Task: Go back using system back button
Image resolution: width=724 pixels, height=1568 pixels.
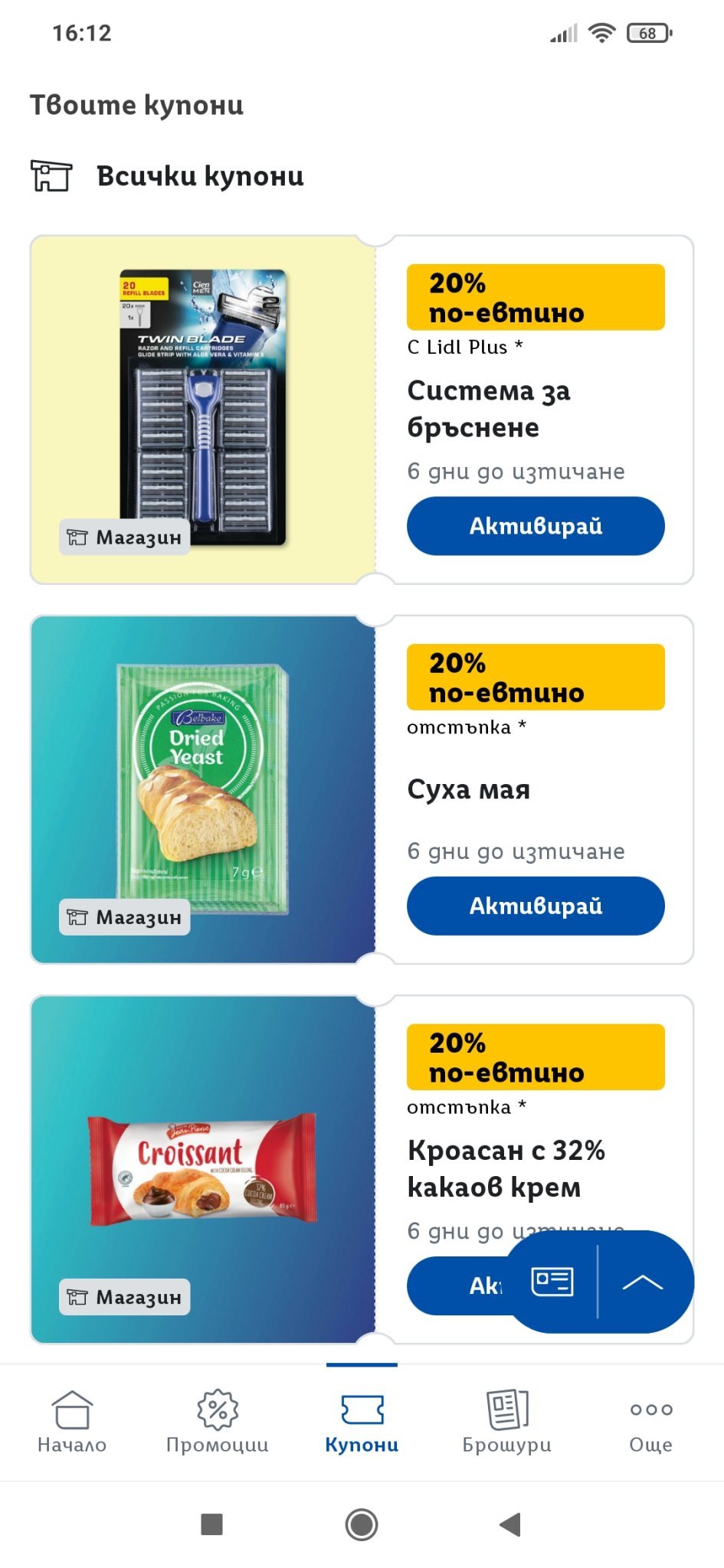Action: pos(510,1524)
